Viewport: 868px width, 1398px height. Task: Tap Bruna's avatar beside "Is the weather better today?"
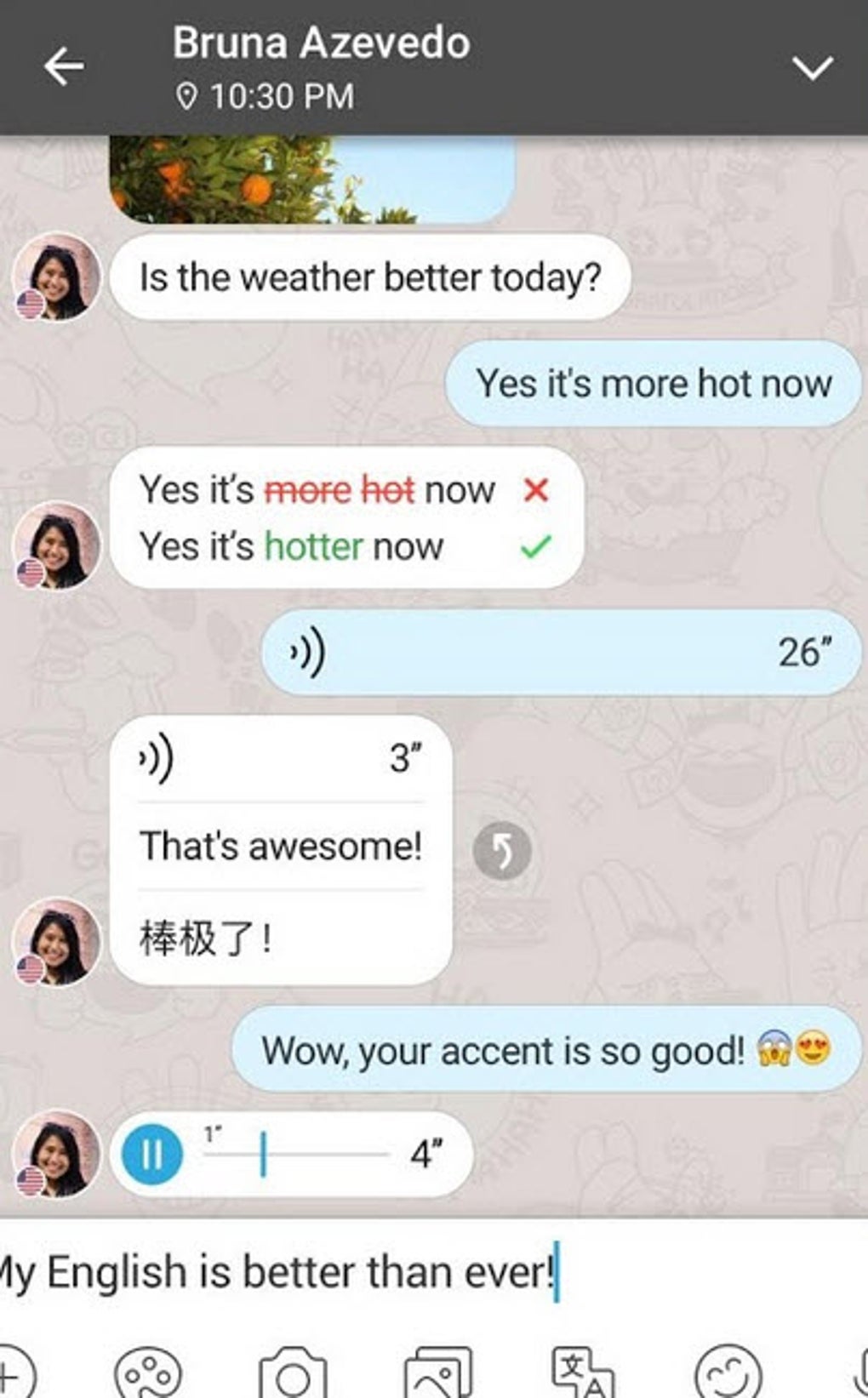tap(56, 277)
